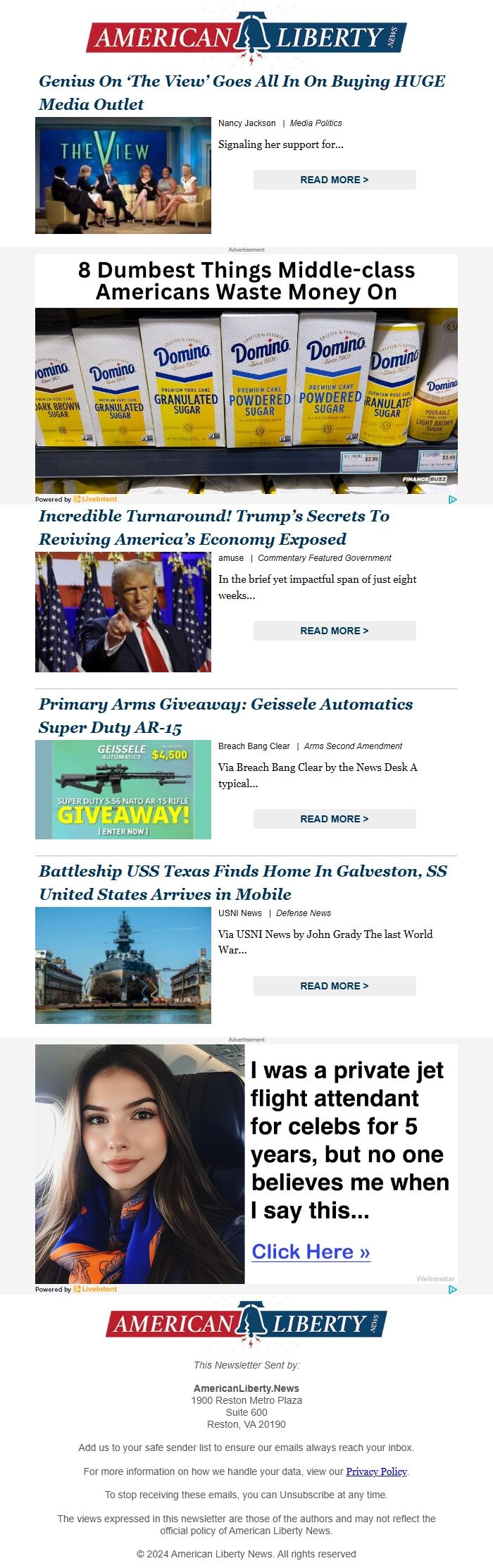The height and width of the screenshot is (1568, 493).
Task: Tap the AdChoices icon under the sugar ad
Action: [453, 500]
